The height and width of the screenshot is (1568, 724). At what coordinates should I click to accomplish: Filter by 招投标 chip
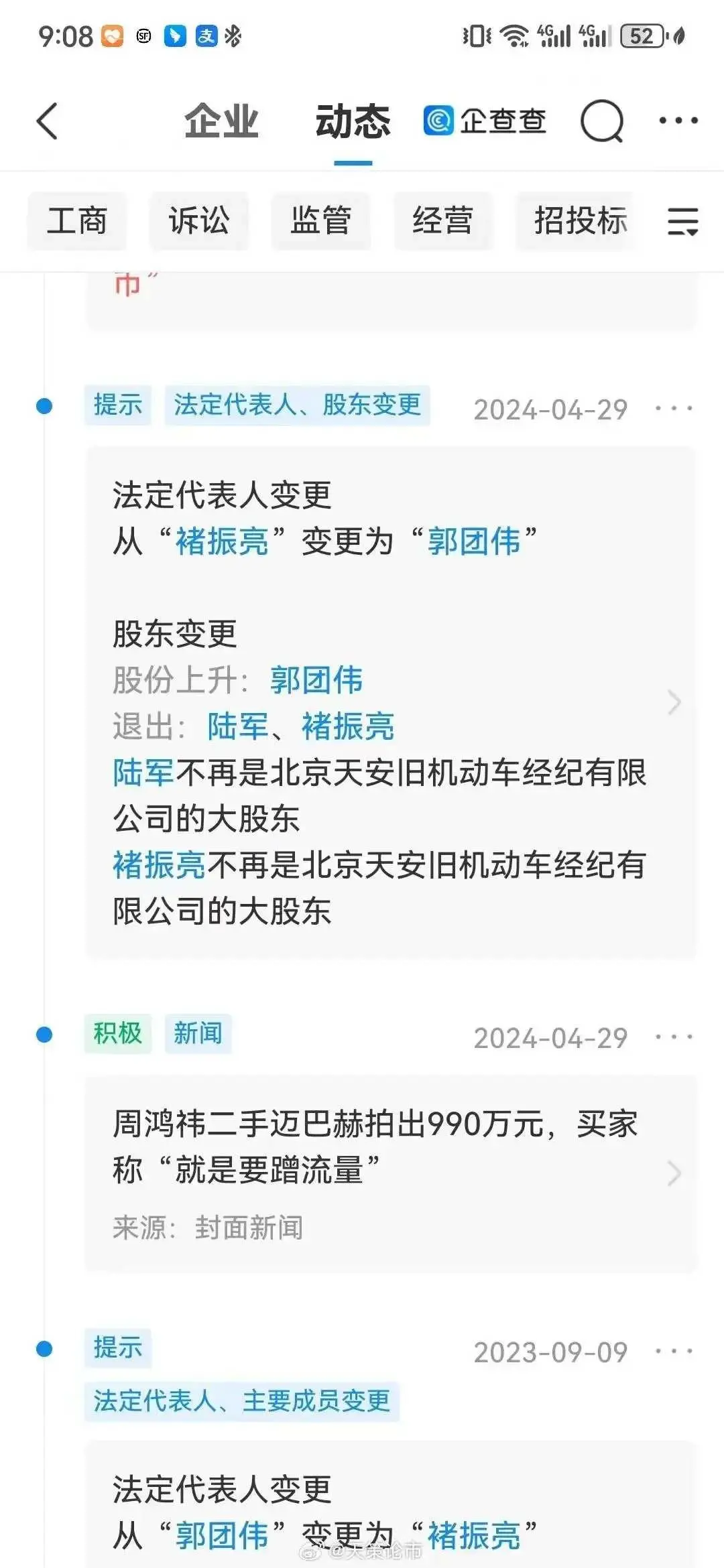tap(580, 221)
